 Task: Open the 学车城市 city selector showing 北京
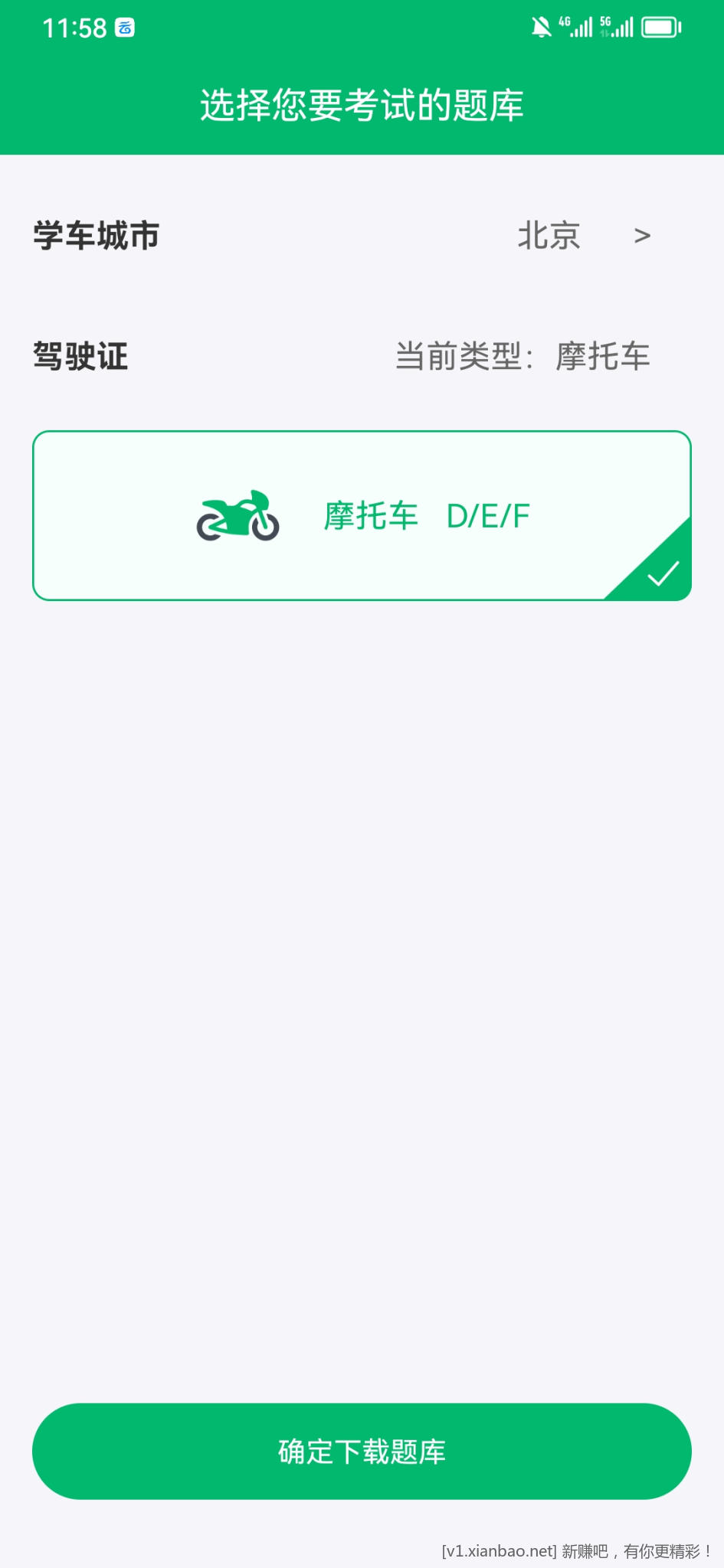coord(582,236)
